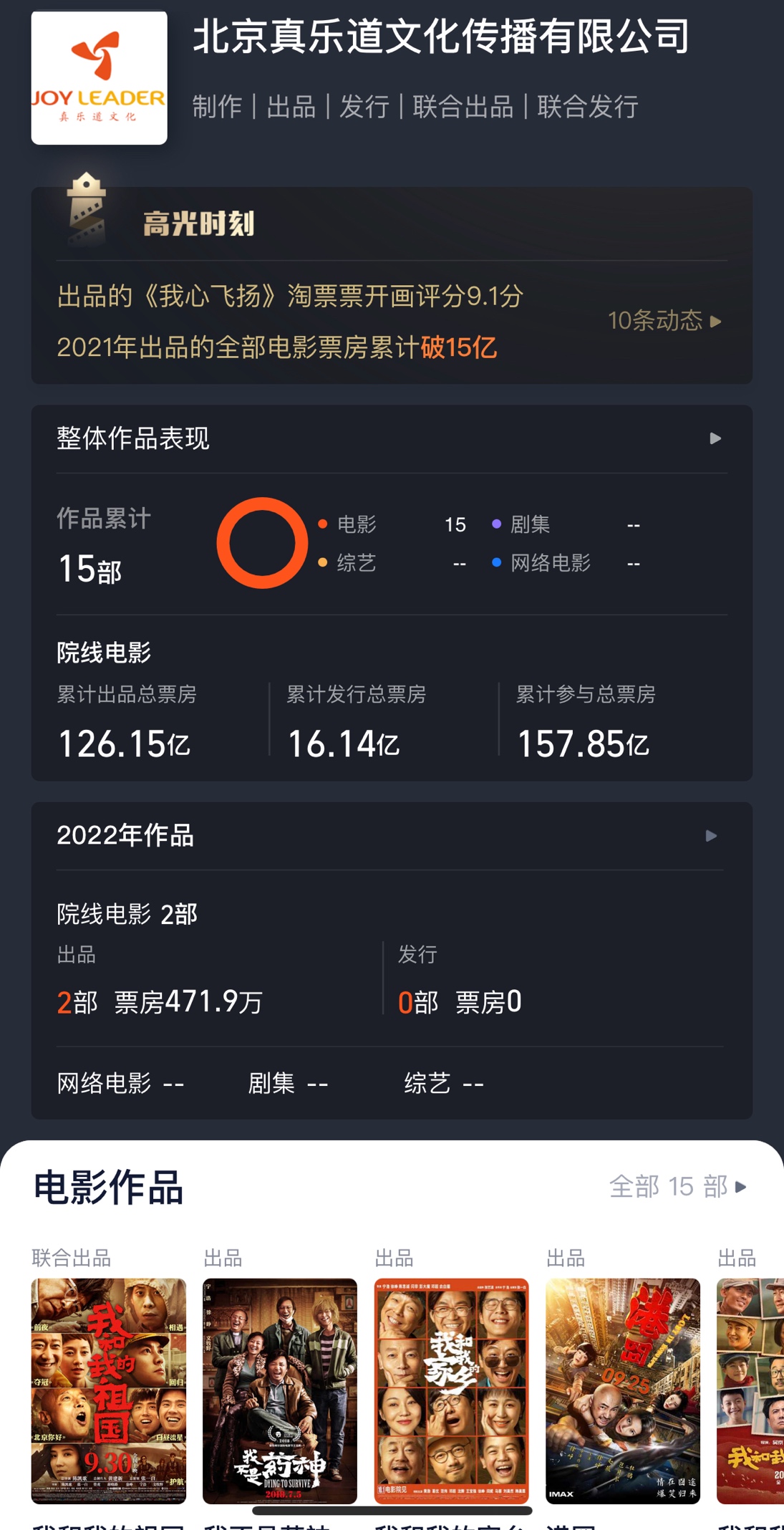Open the 港囧 movie poster
784x1530 pixels.
click(x=622, y=1390)
